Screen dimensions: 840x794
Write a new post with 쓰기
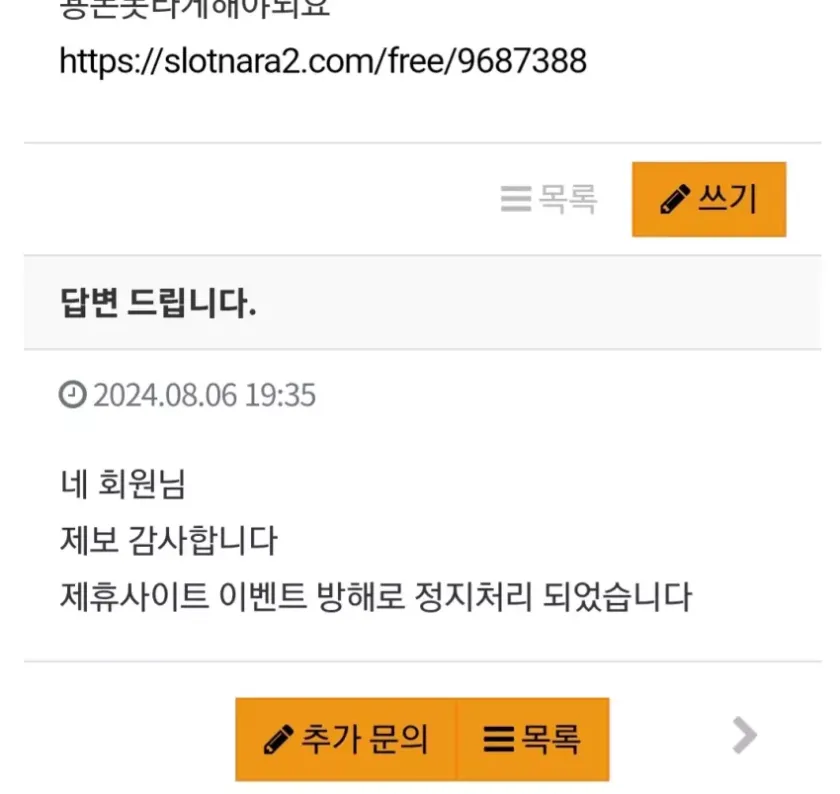pos(708,200)
